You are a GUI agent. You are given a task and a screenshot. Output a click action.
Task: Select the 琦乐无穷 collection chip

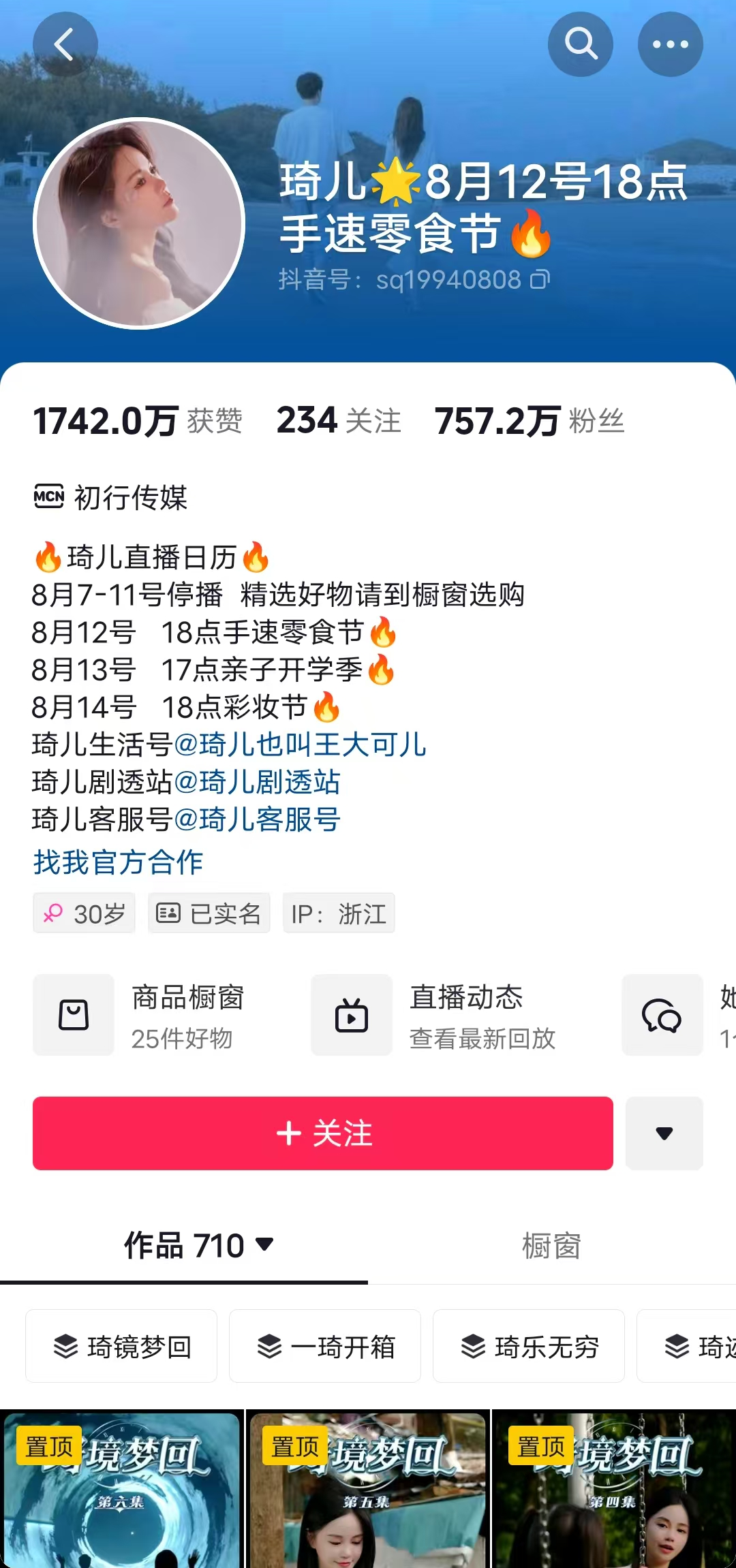point(529,1346)
